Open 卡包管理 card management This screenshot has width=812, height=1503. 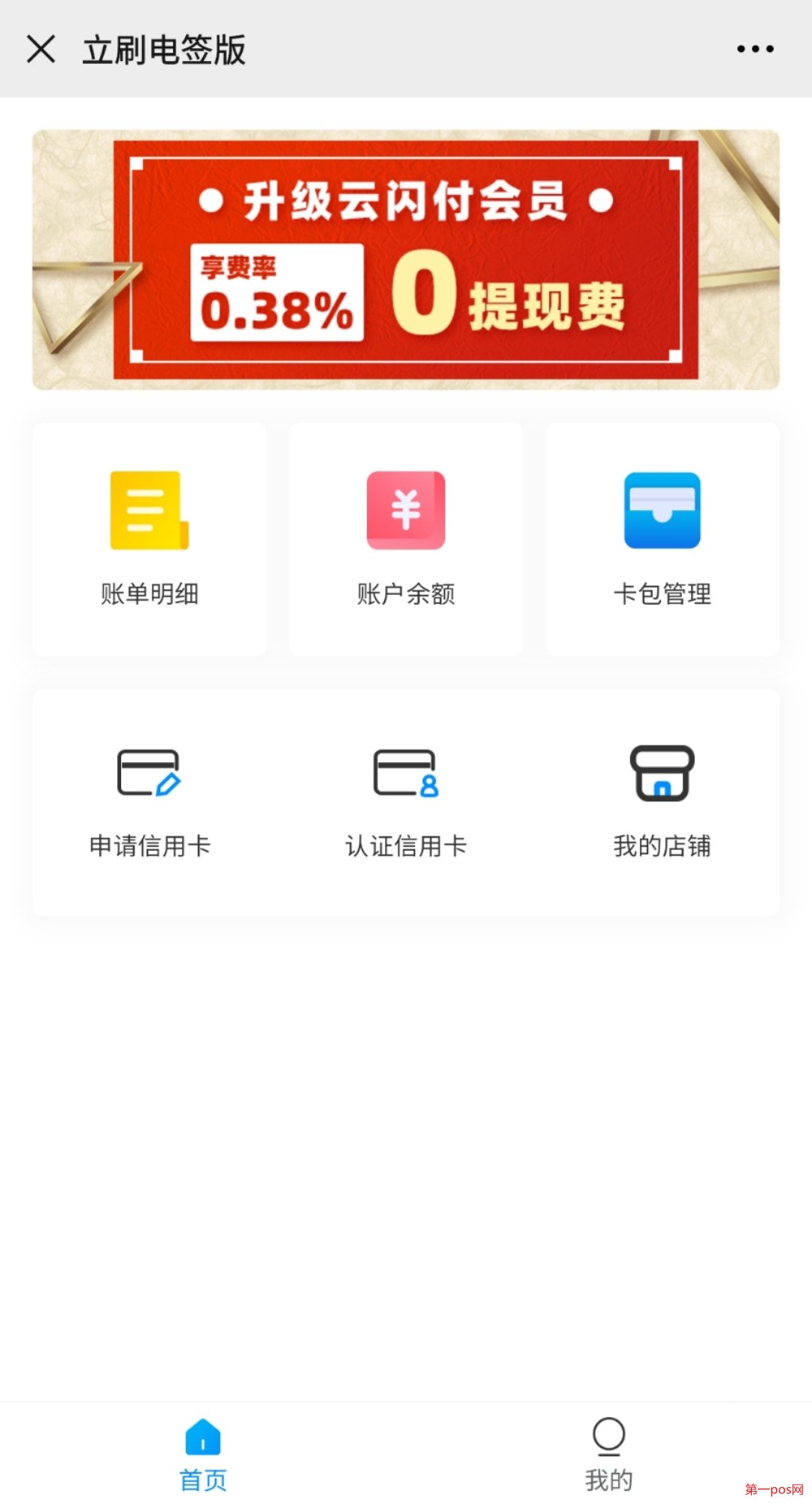(x=662, y=539)
